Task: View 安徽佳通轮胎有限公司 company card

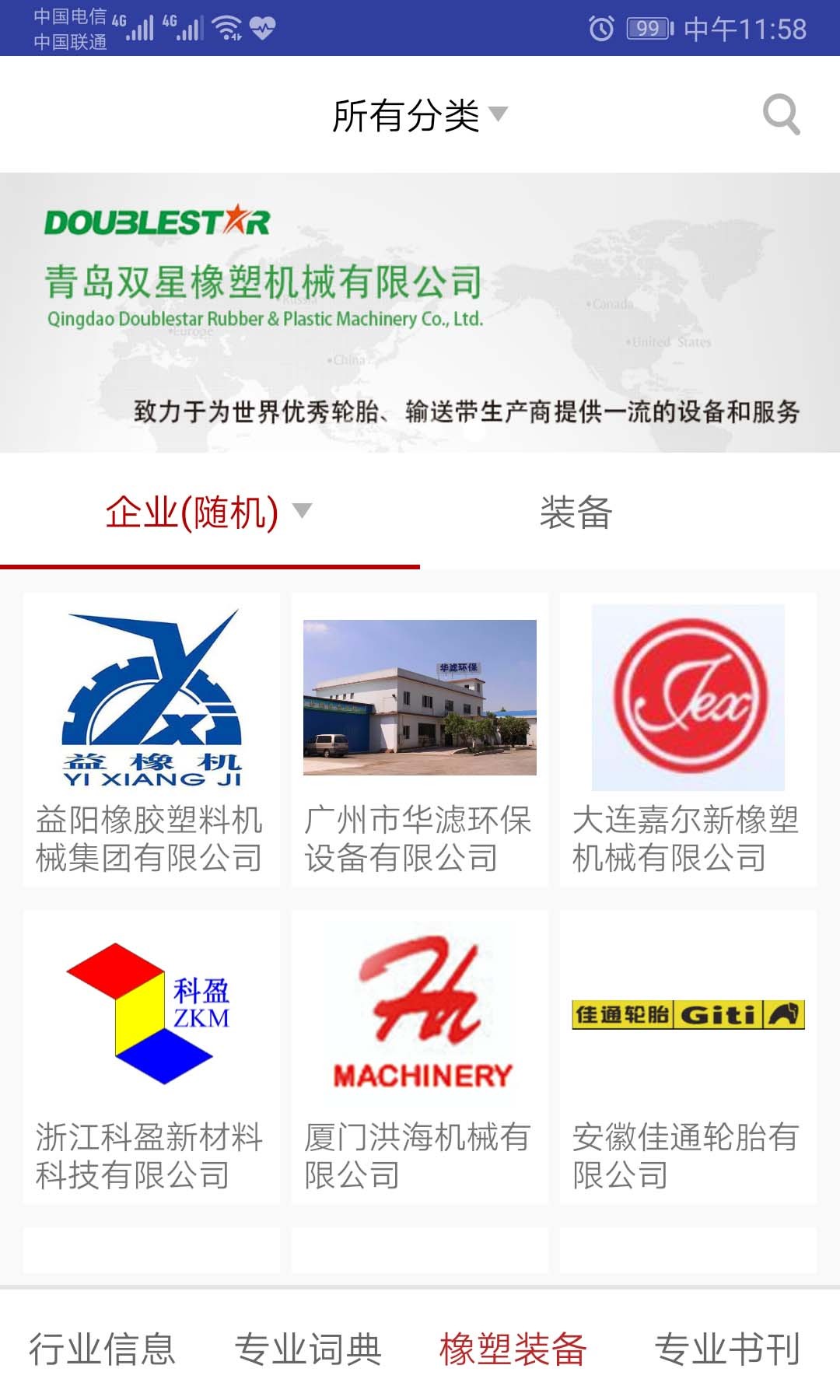Action: 688,1056
